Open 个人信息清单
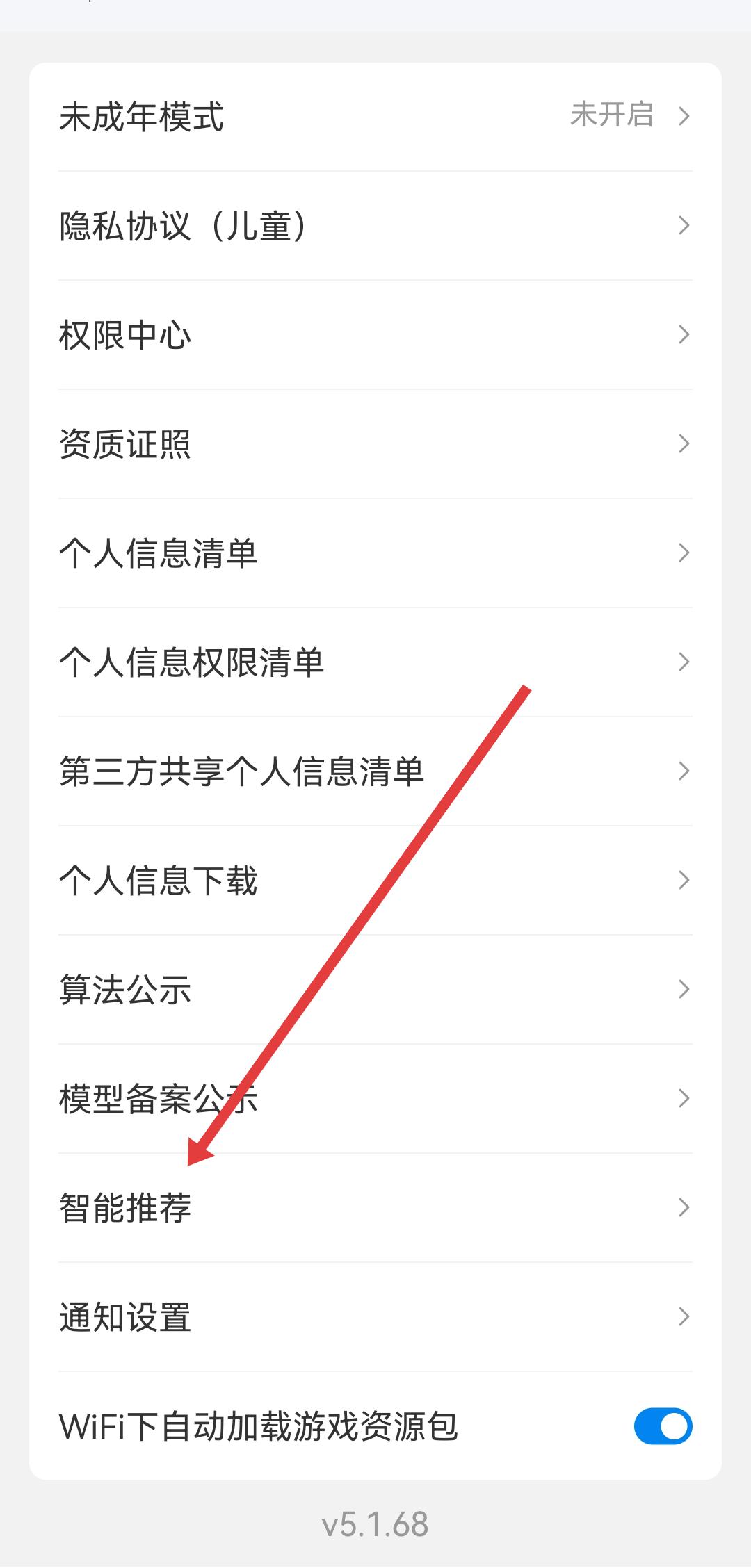This screenshot has height=1568, width=751. 375,553
